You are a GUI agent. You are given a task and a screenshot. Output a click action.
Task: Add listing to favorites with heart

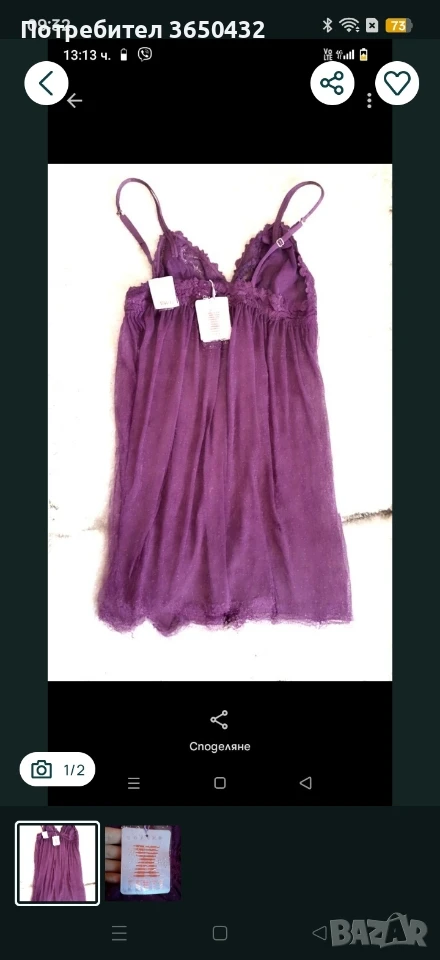click(397, 83)
